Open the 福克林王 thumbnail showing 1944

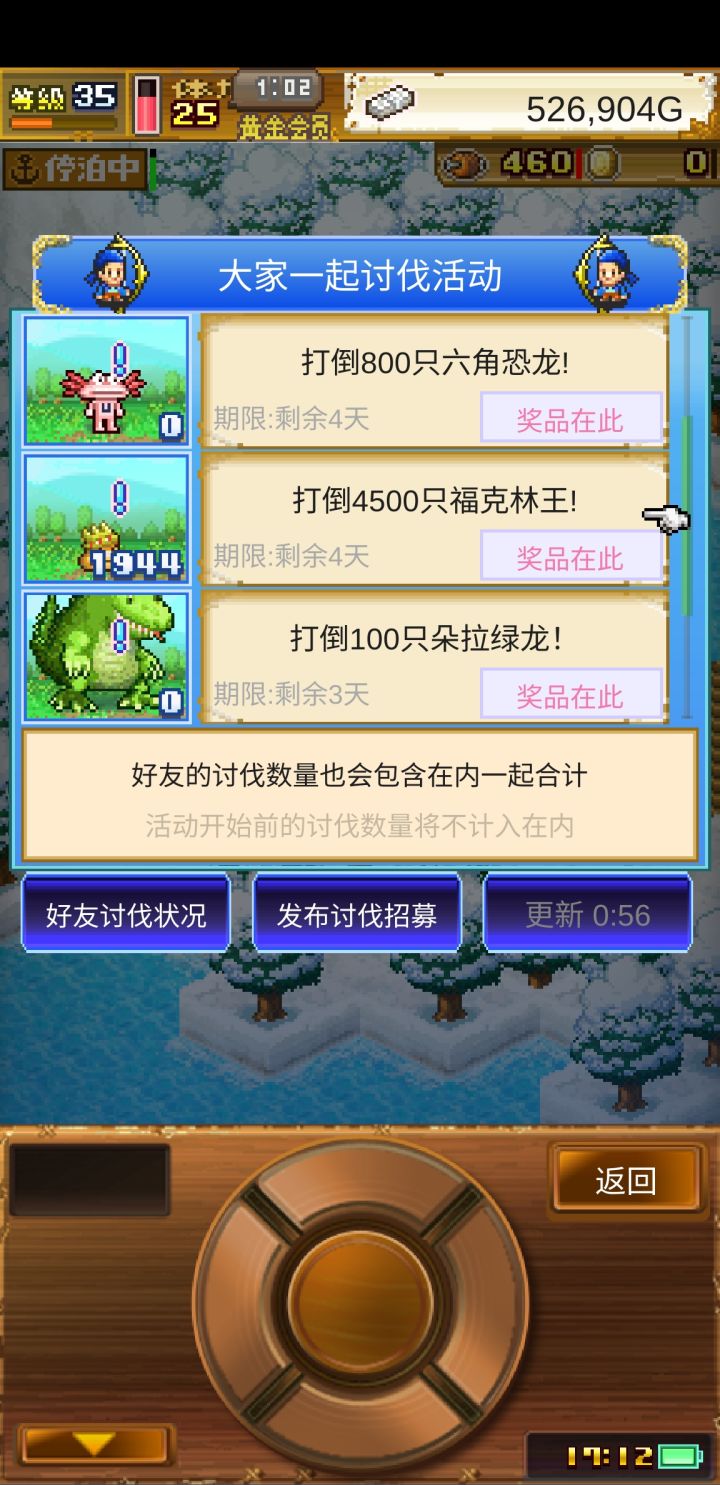coord(105,517)
